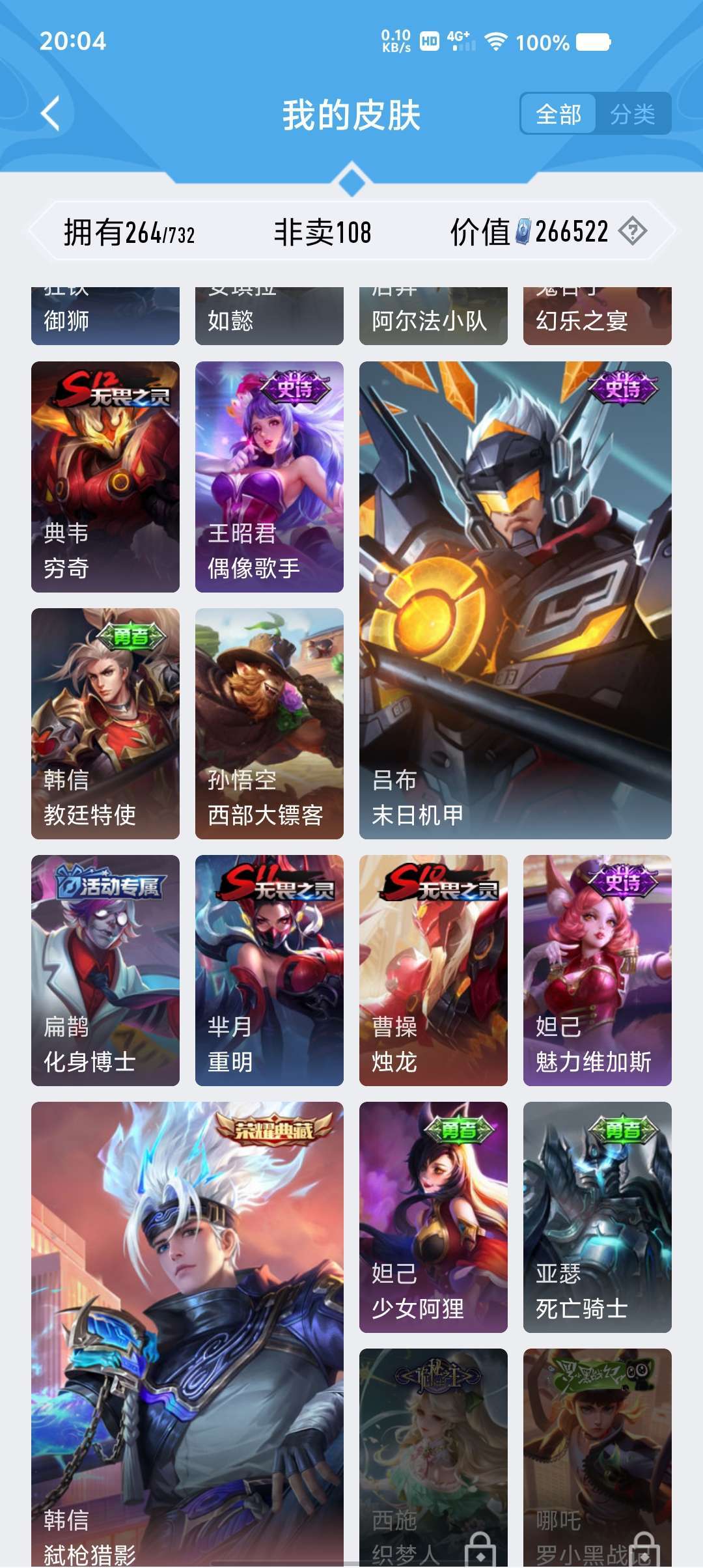Viewport: 703px width, 1568px height.
Task: Open 芈月 重明 skin card
Action: [269, 970]
